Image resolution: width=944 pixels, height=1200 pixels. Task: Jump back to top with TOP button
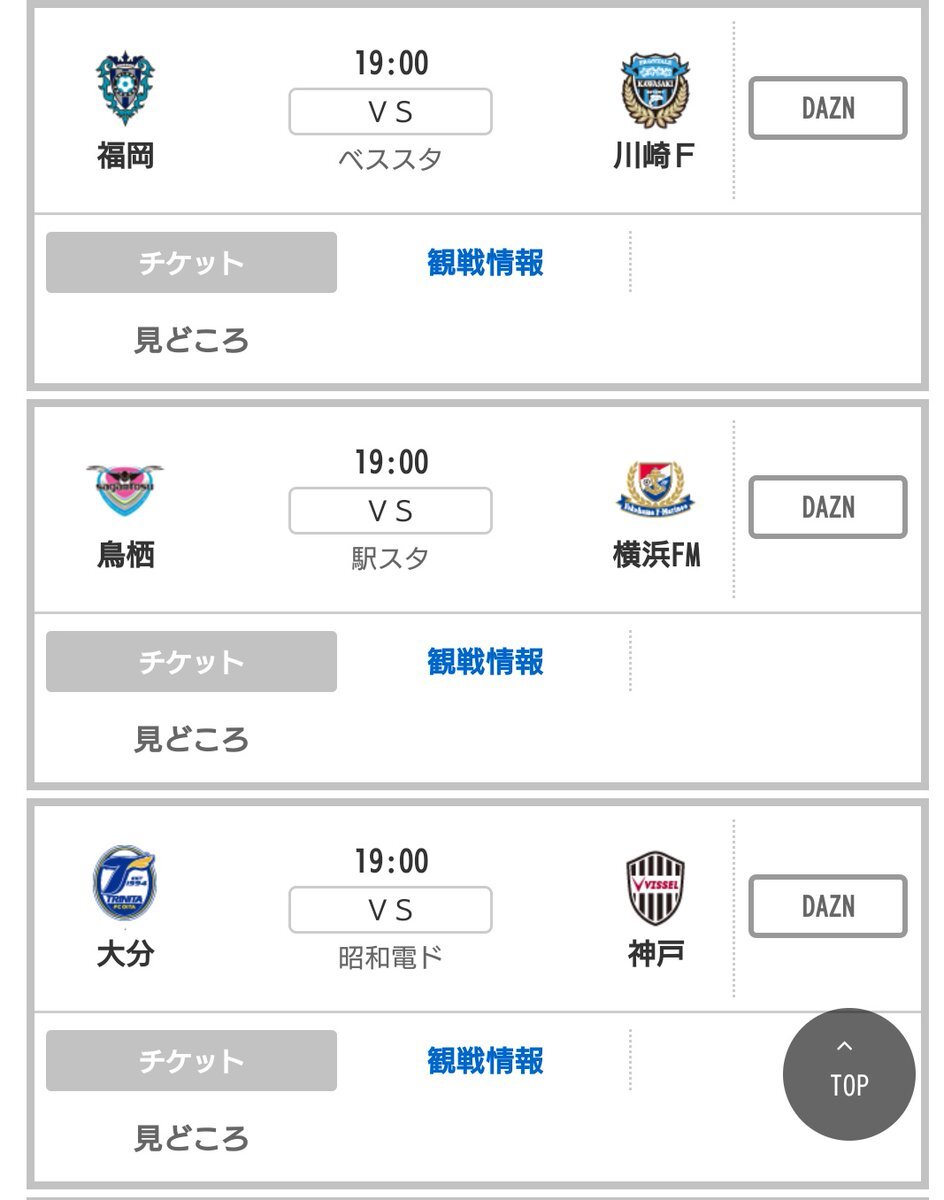tap(848, 1075)
